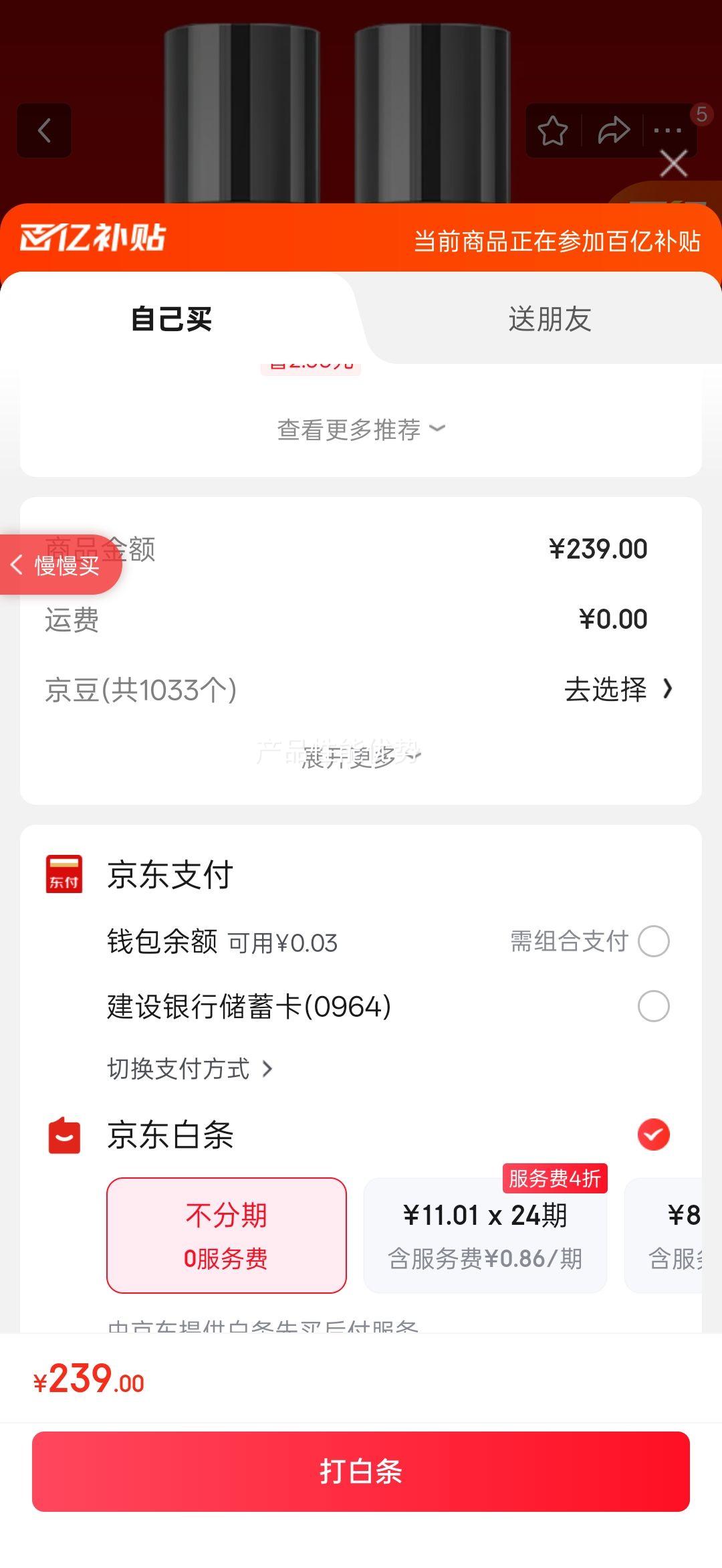Select the 不分期 0服务费 option
Screen dimensions: 722x1568
[227, 1236]
